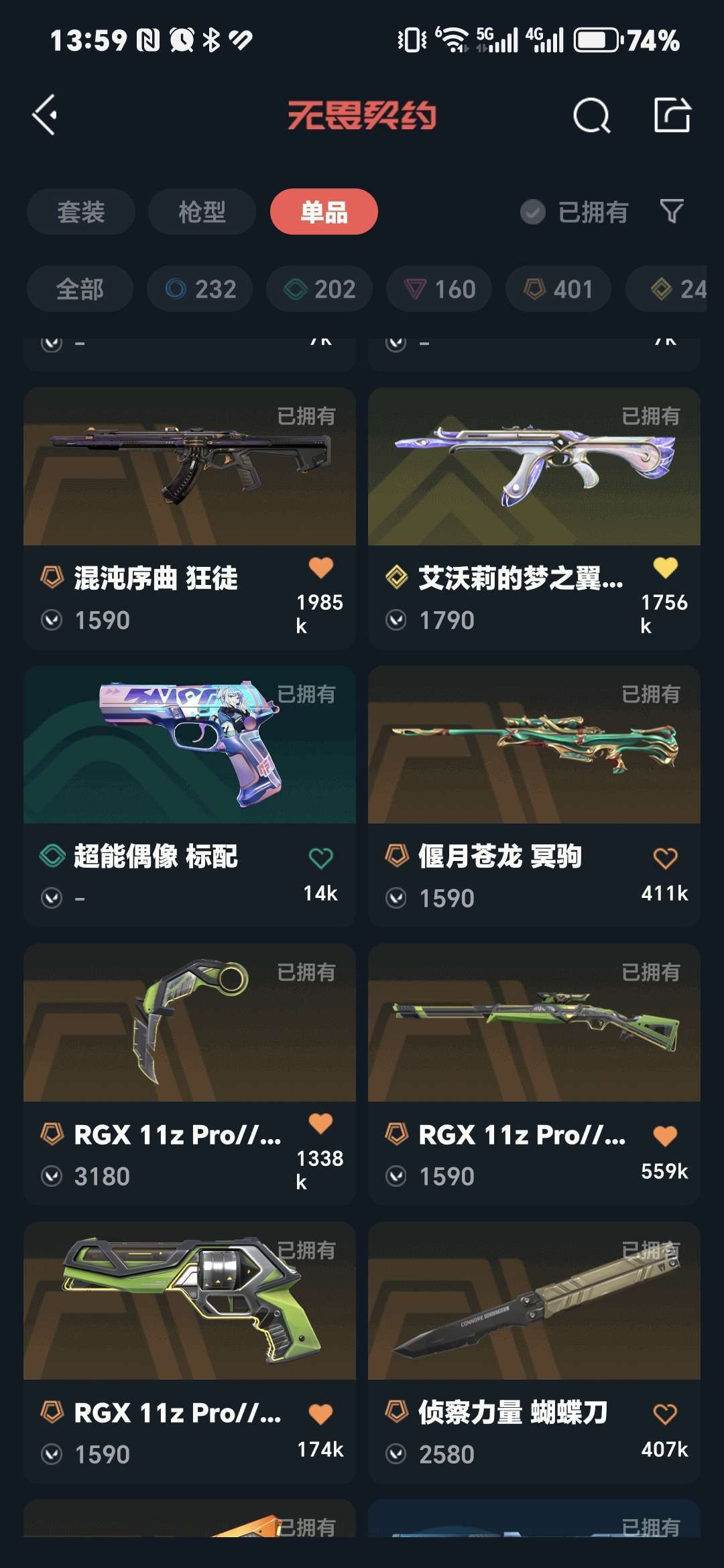Toggle the 已拥有 owned filter
This screenshot has height=1568, width=724.
[575, 212]
